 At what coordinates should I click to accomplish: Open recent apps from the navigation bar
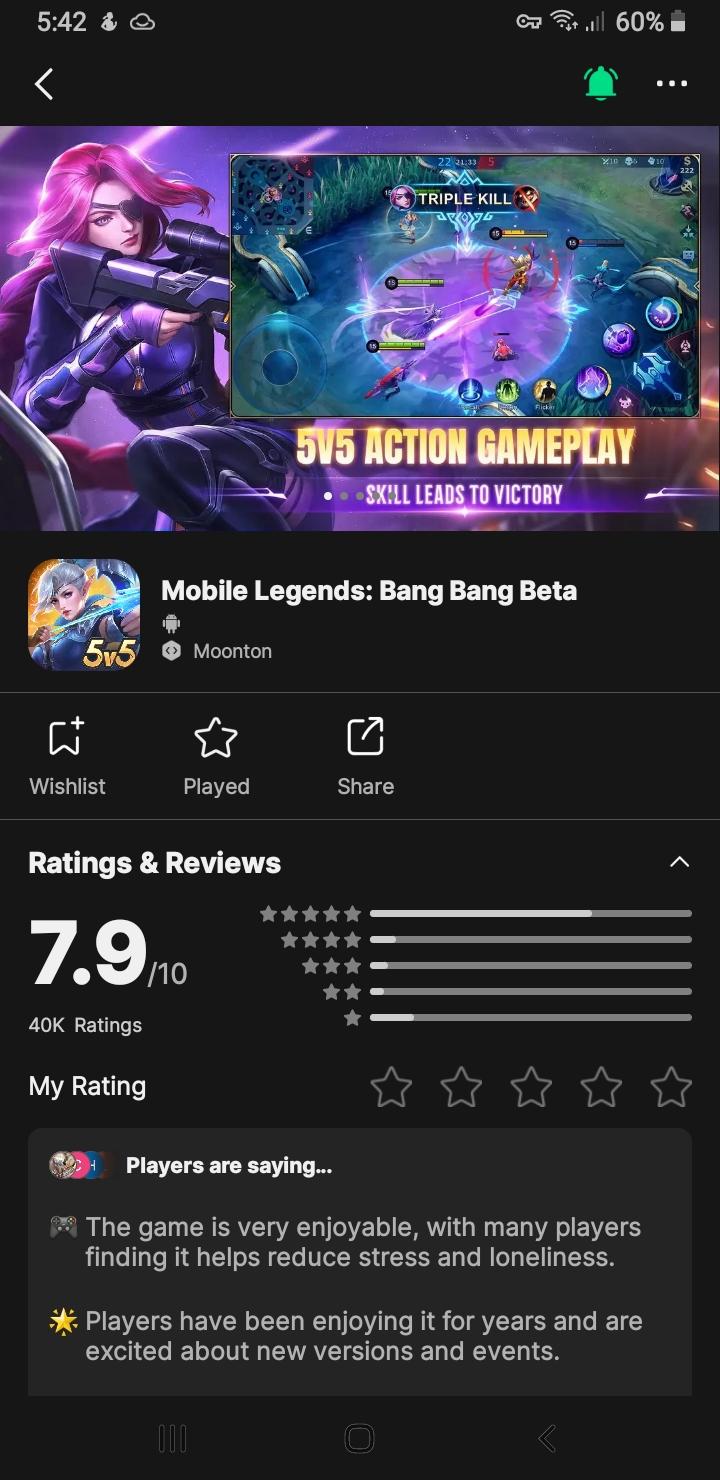(x=172, y=1438)
